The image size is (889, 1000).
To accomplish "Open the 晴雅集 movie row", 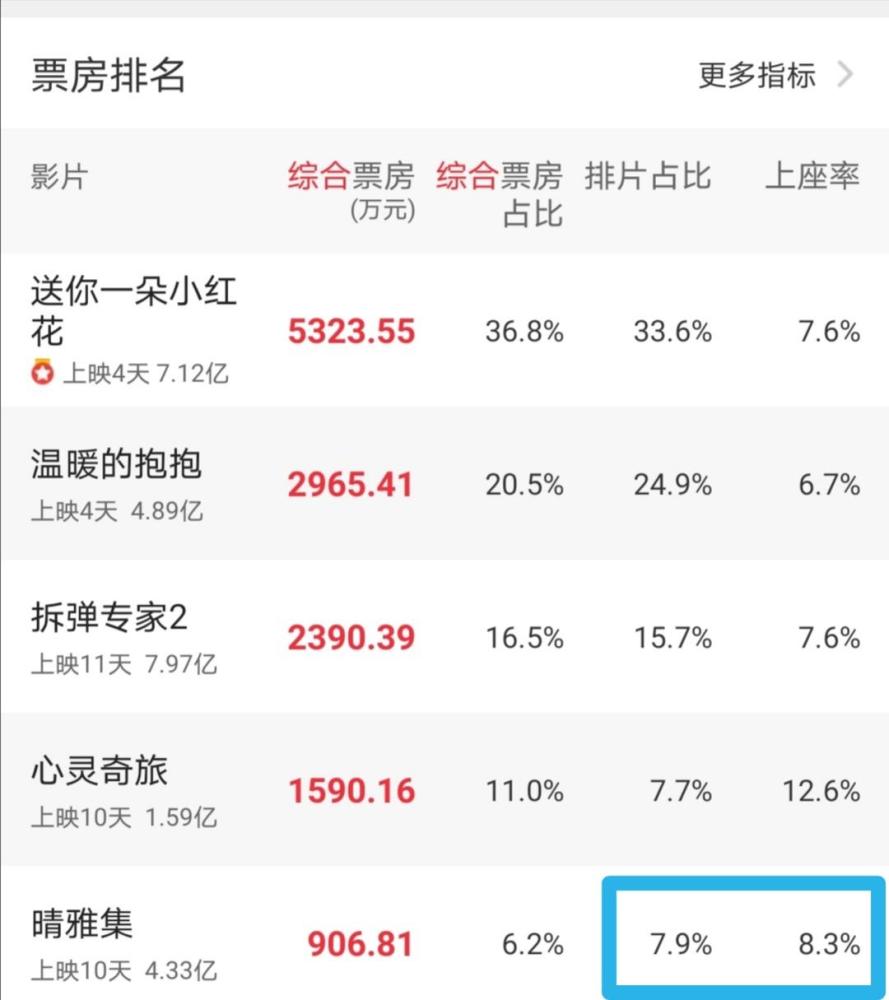I will 81,925.
